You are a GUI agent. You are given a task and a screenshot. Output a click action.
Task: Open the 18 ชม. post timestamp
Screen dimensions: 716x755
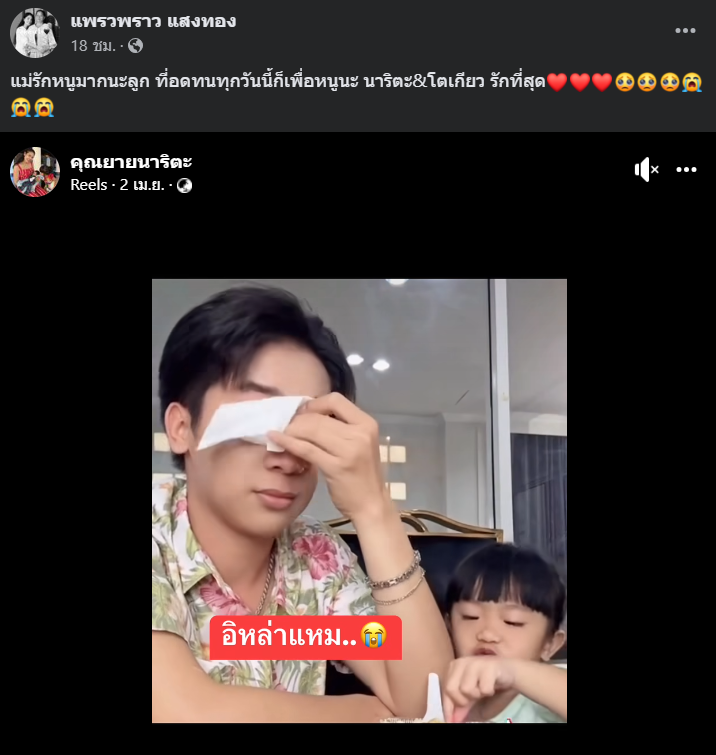[x=93, y=46]
